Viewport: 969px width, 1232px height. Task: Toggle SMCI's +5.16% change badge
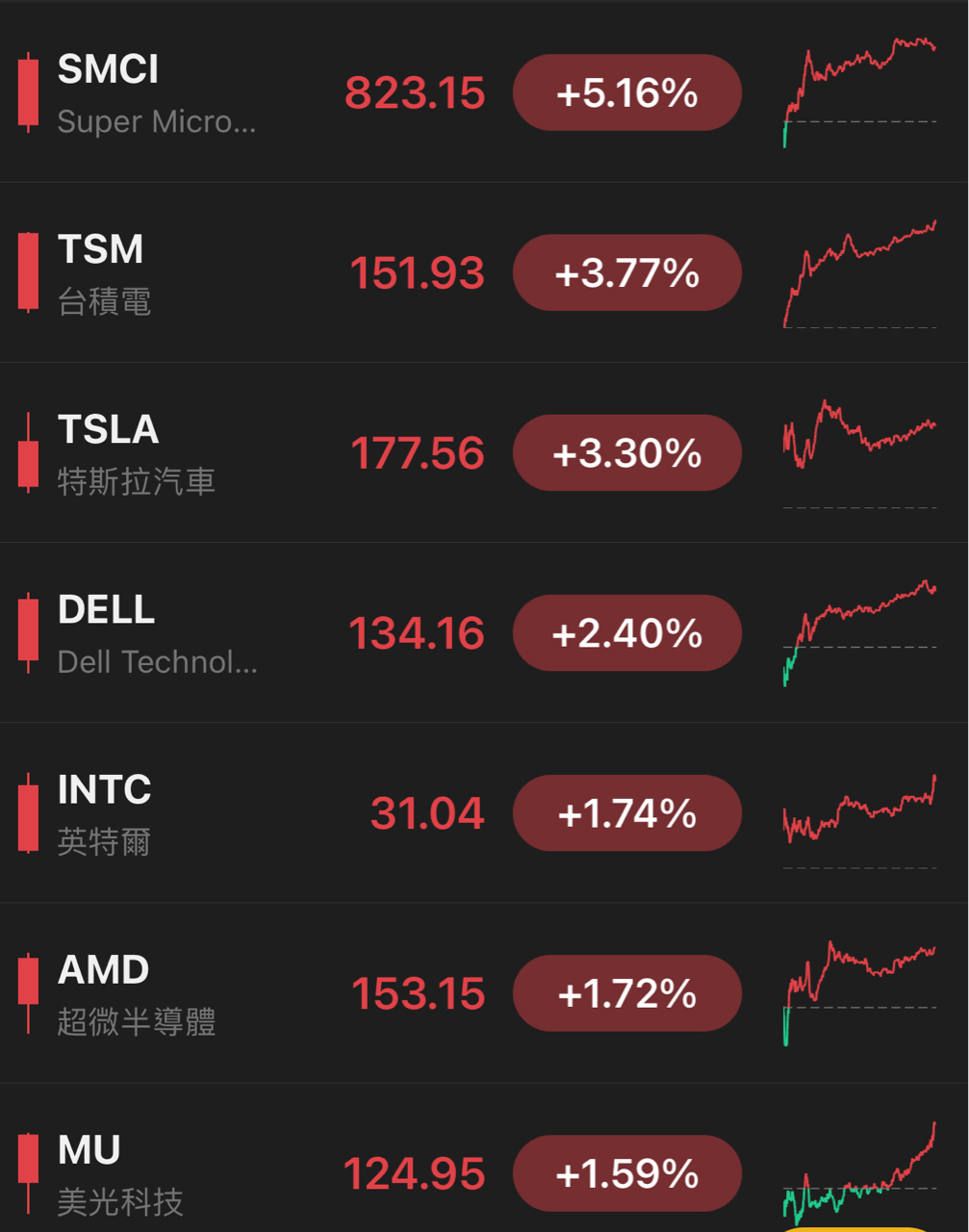coord(626,92)
